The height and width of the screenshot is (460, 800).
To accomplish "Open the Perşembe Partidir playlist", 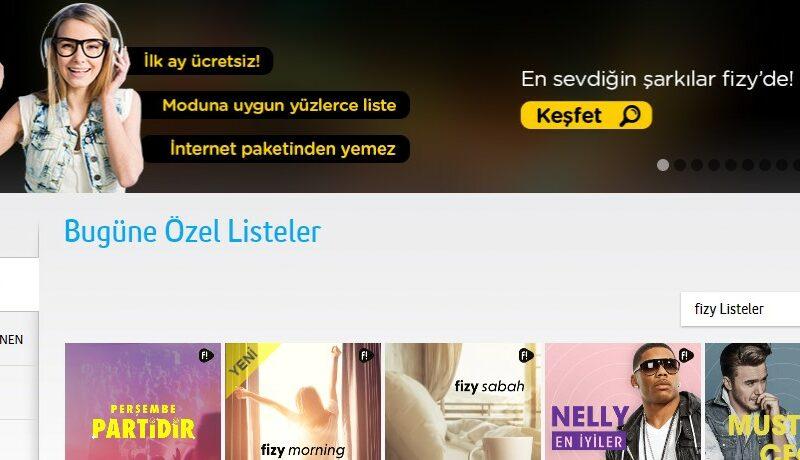I will (x=143, y=402).
